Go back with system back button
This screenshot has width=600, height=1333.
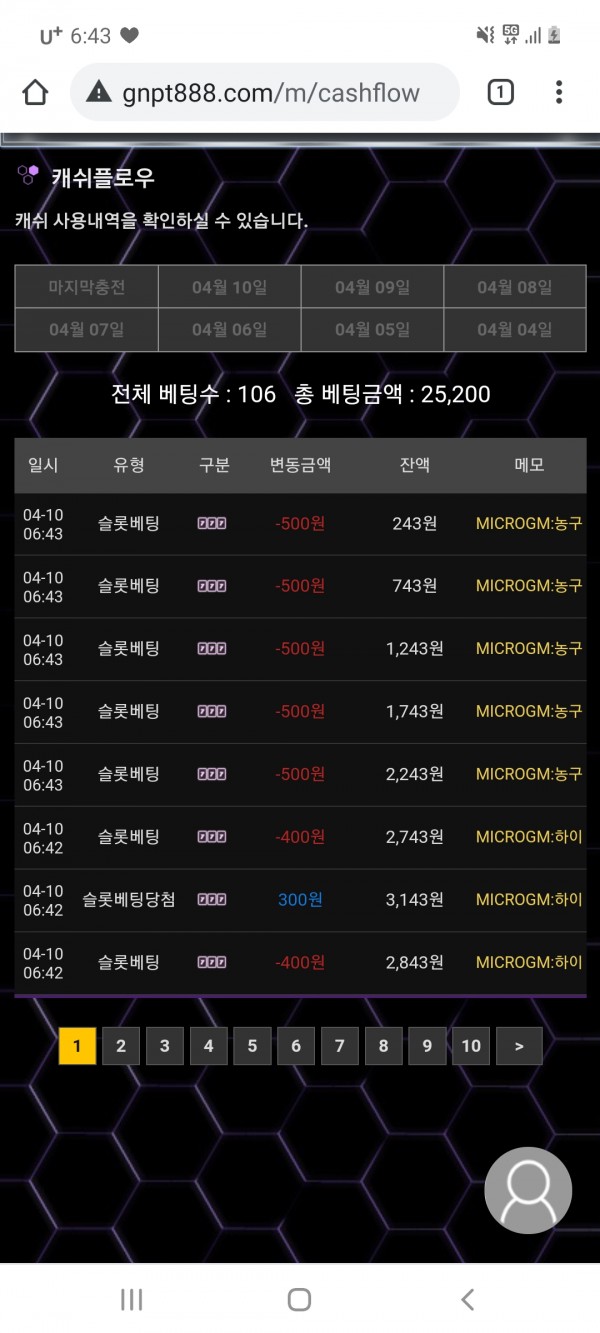[467, 1299]
